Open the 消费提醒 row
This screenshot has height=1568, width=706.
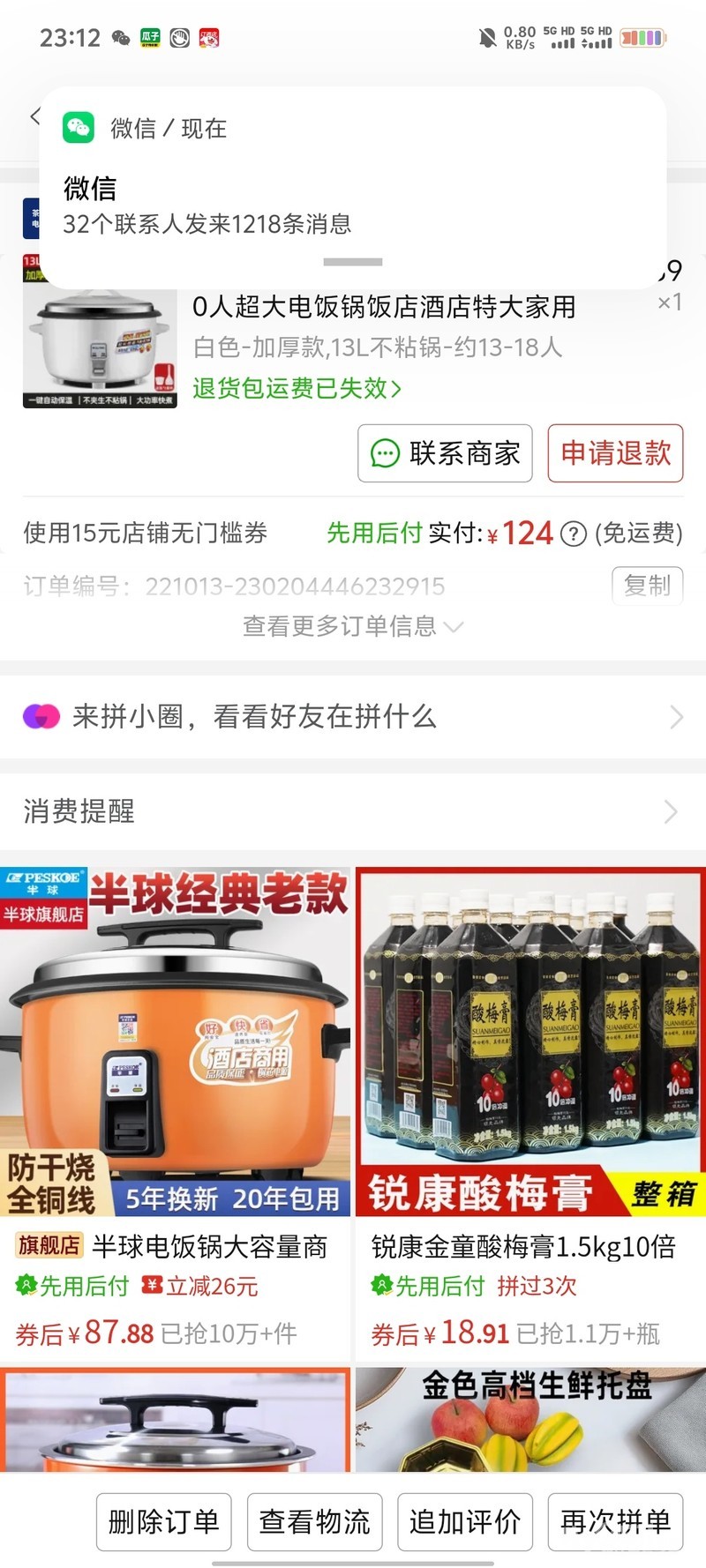(353, 810)
